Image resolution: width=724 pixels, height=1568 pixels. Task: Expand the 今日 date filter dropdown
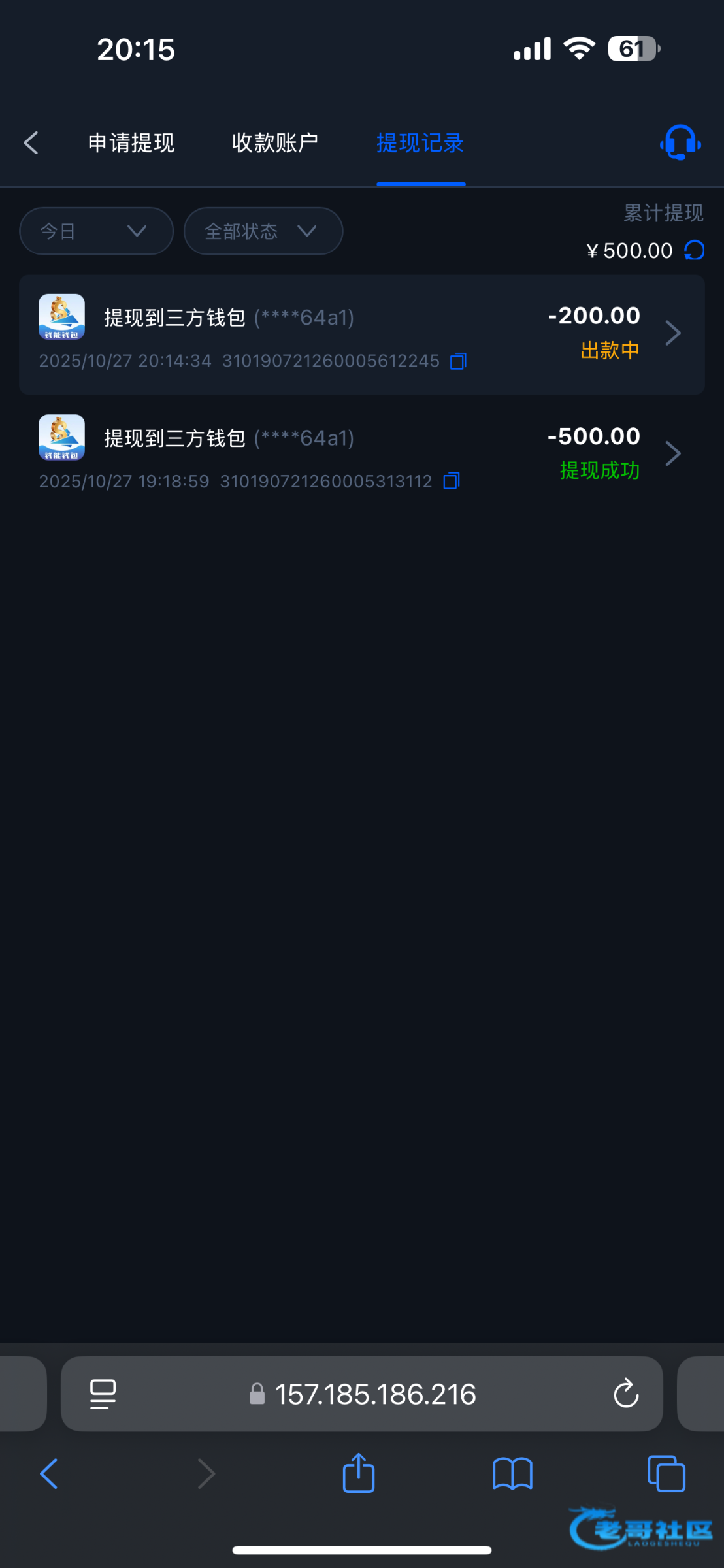(x=97, y=231)
